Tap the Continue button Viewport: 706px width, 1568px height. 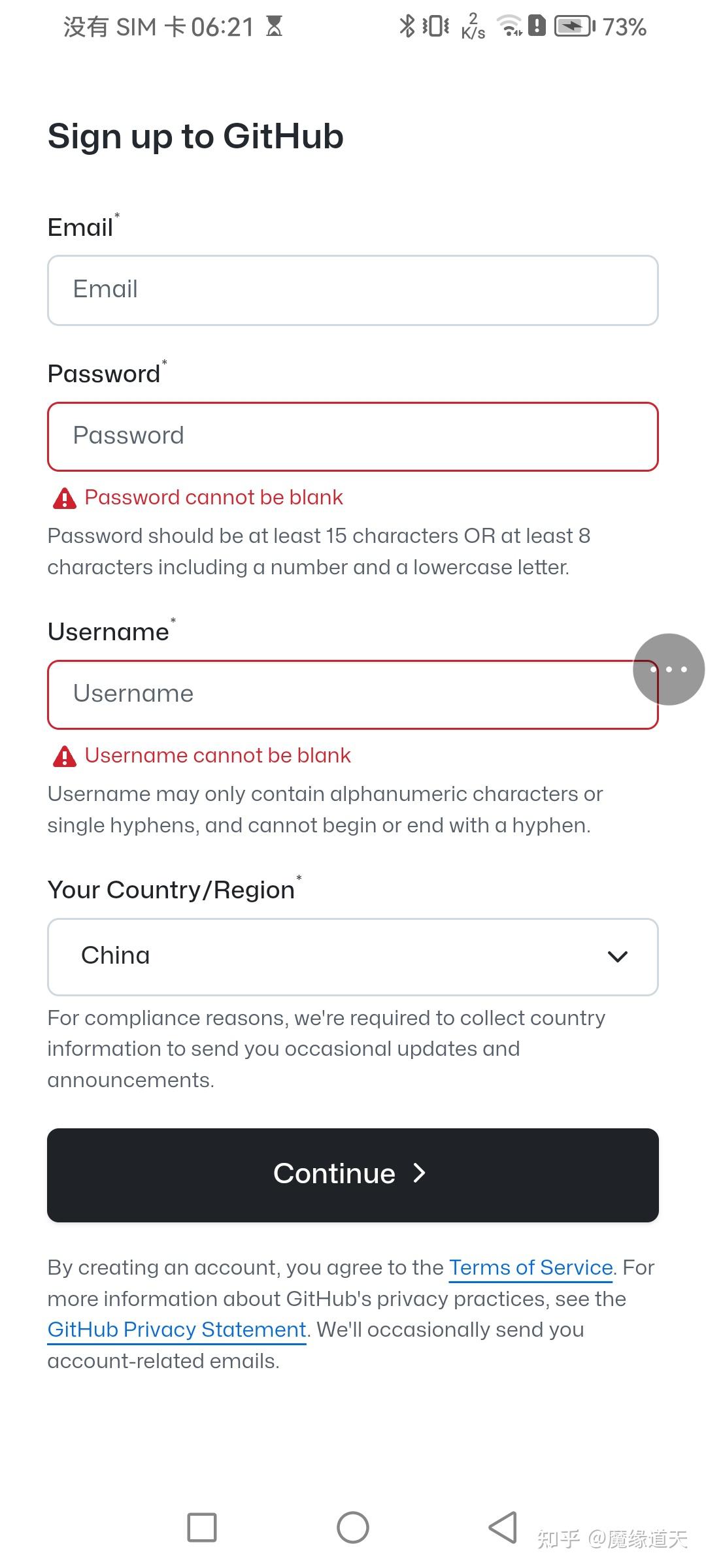click(353, 1175)
